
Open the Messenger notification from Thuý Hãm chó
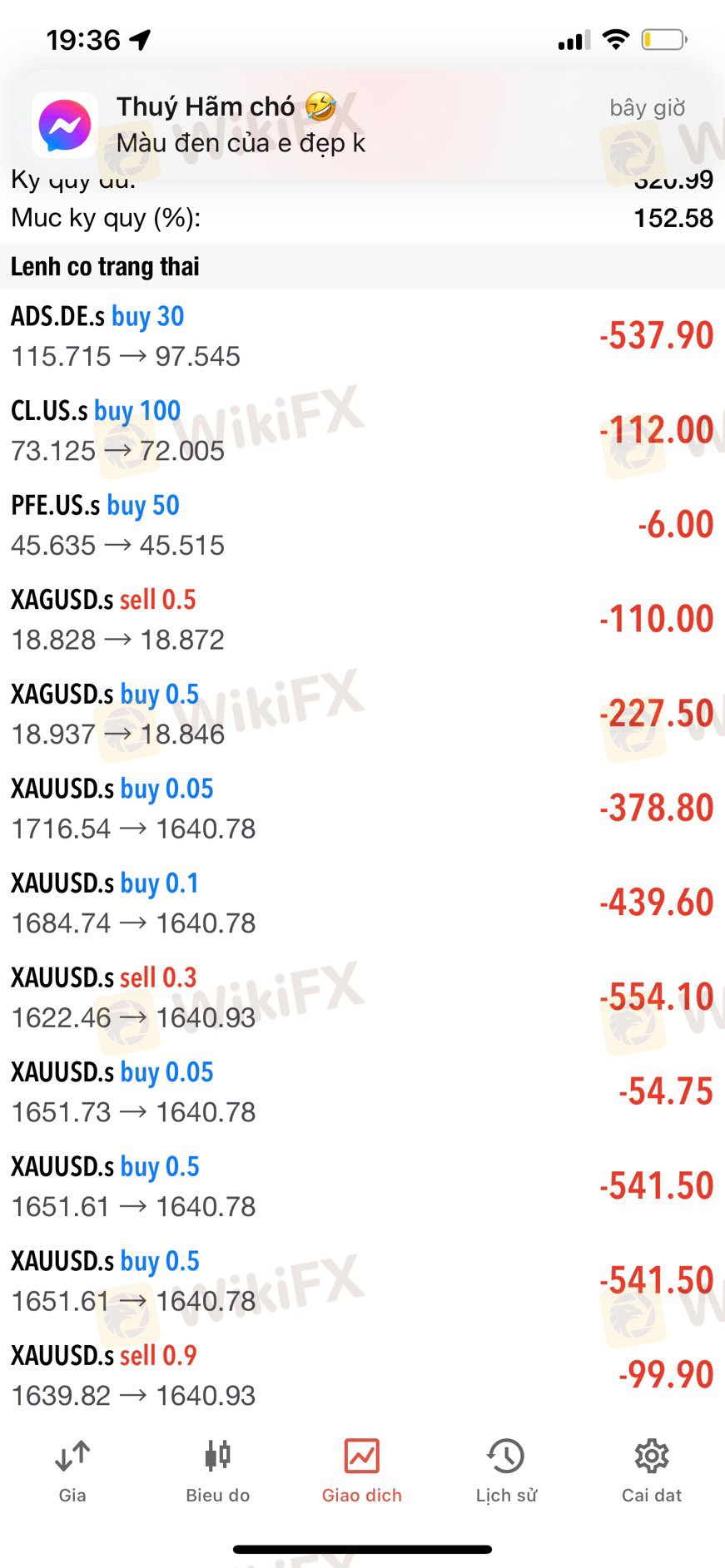(362, 125)
